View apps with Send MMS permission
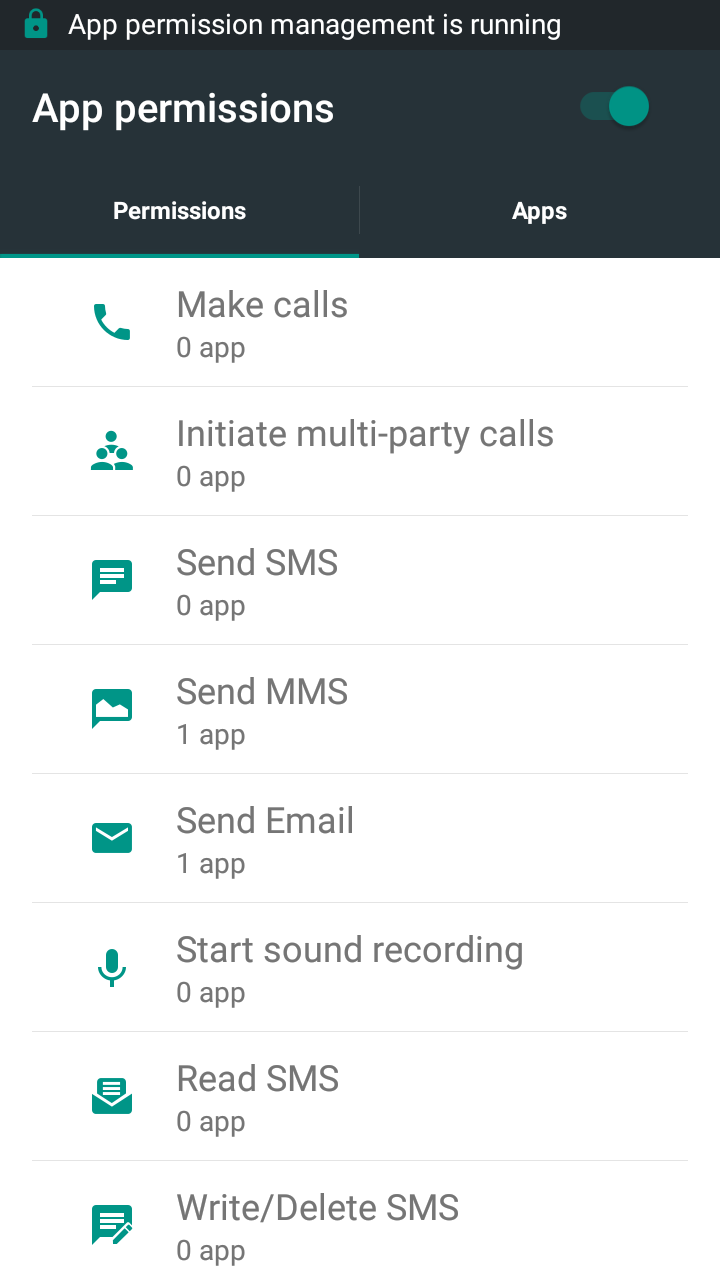The width and height of the screenshot is (720, 1280). [360, 710]
